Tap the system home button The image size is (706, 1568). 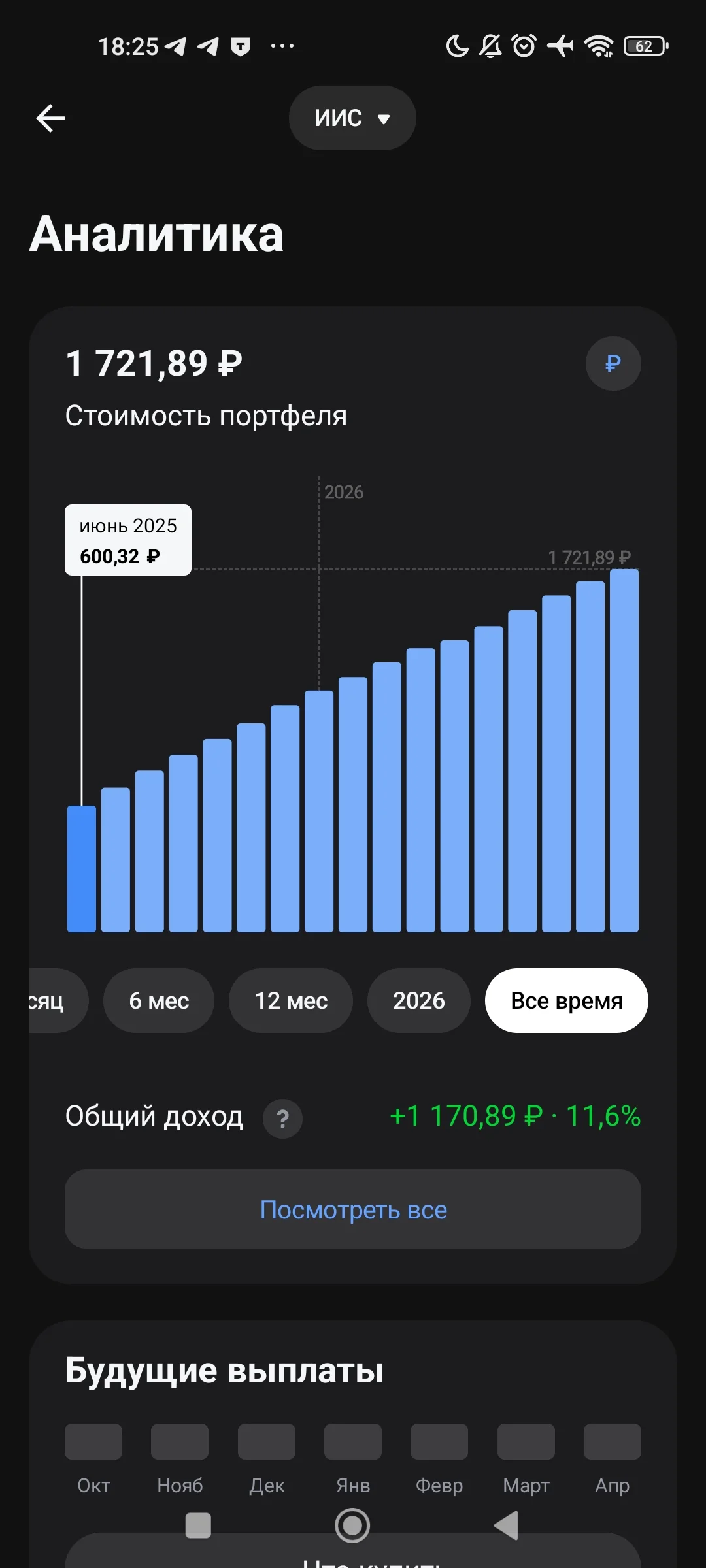click(352, 1526)
